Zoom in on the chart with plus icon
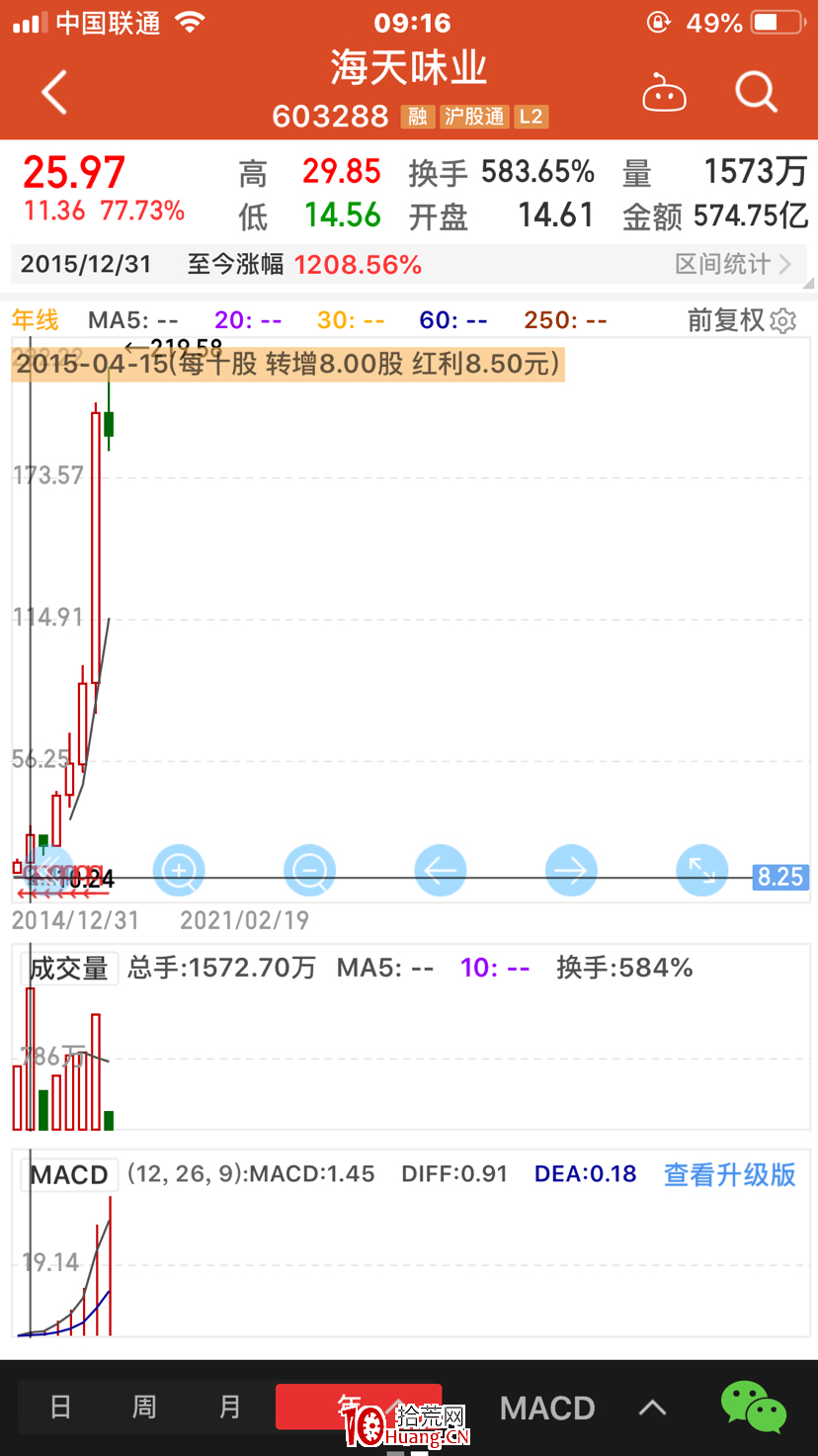The width and height of the screenshot is (818, 1456). pos(179,870)
